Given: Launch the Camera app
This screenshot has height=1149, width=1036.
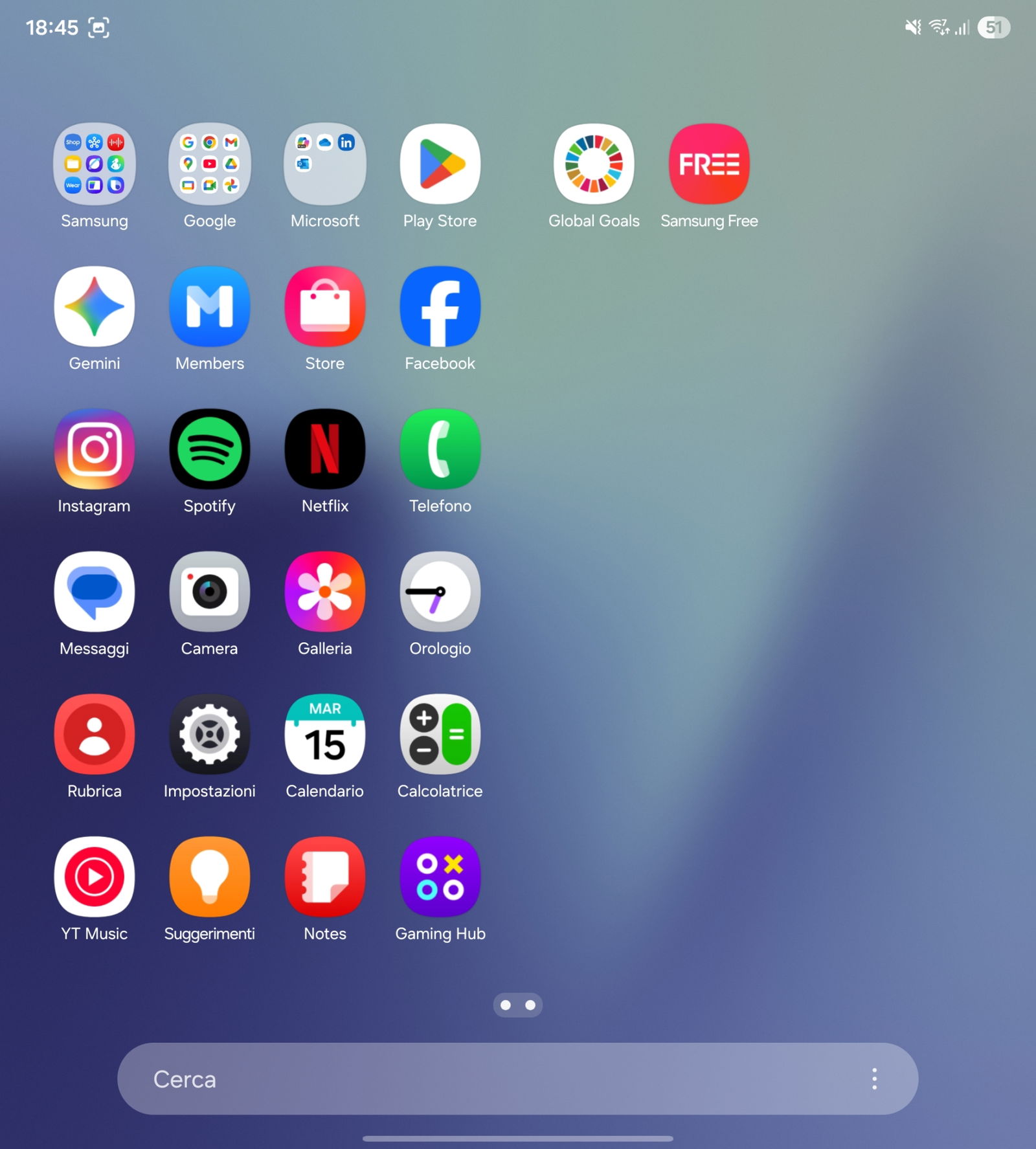Looking at the screenshot, I should (209, 591).
